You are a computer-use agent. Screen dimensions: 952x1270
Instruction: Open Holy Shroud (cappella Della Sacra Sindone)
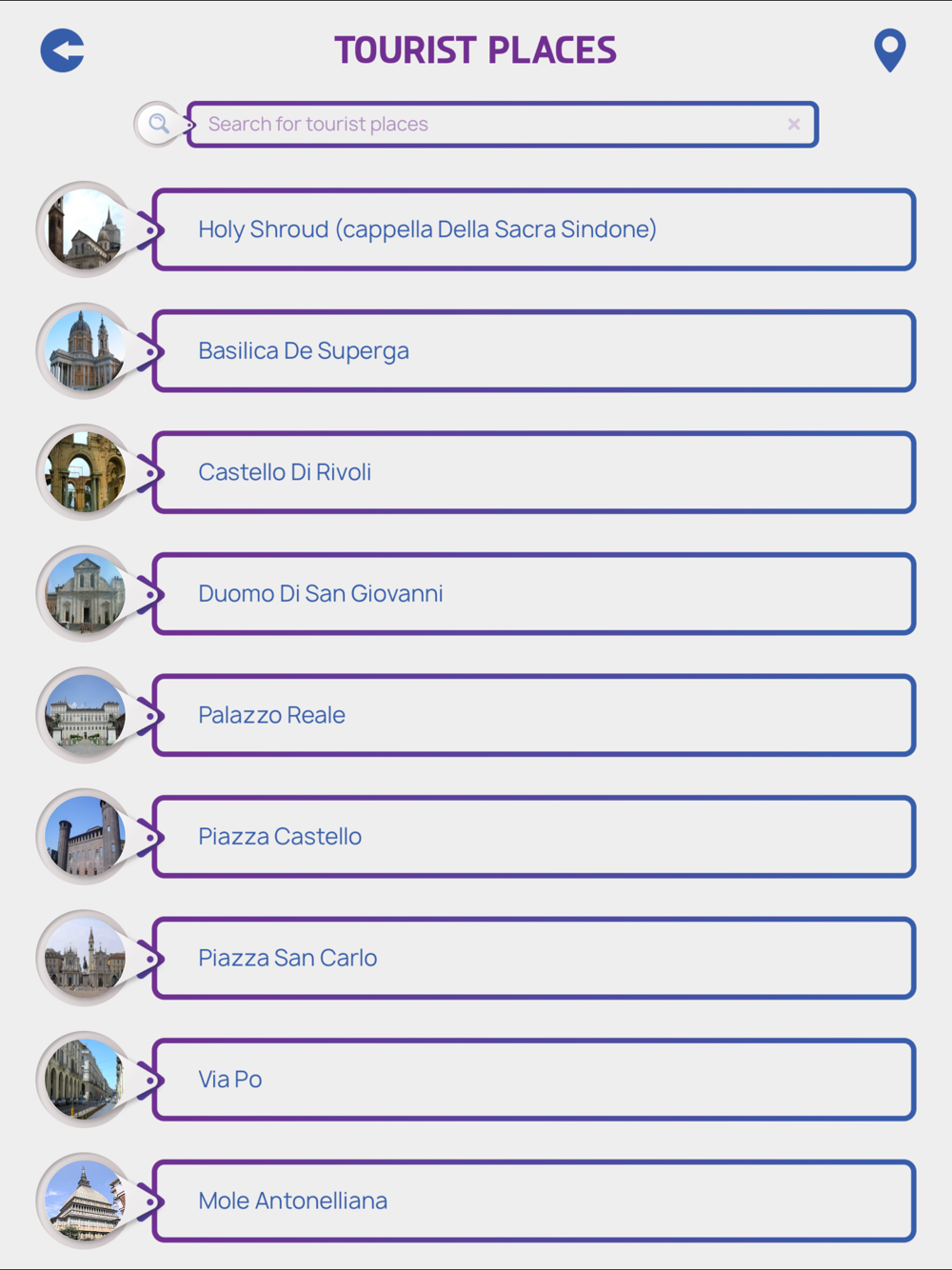pyautogui.click(x=533, y=229)
